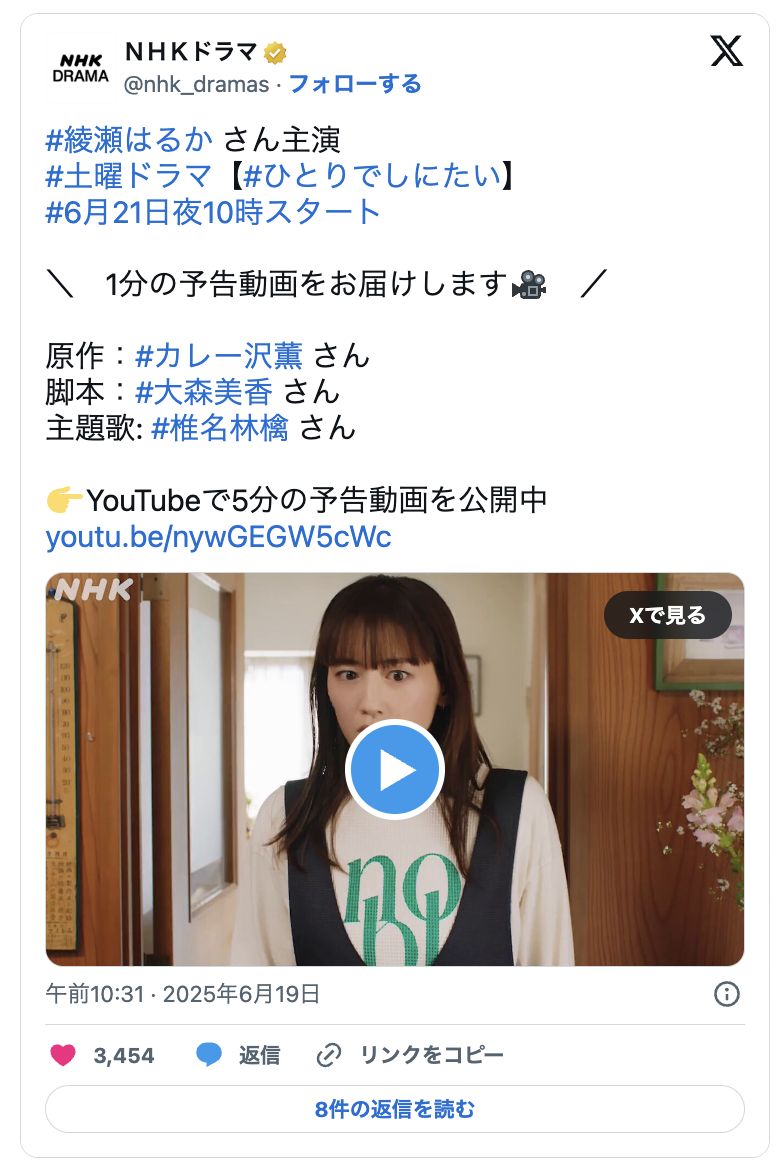
Task: Open the youtu.be/nywGEGW5cWc link
Action: 218,537
